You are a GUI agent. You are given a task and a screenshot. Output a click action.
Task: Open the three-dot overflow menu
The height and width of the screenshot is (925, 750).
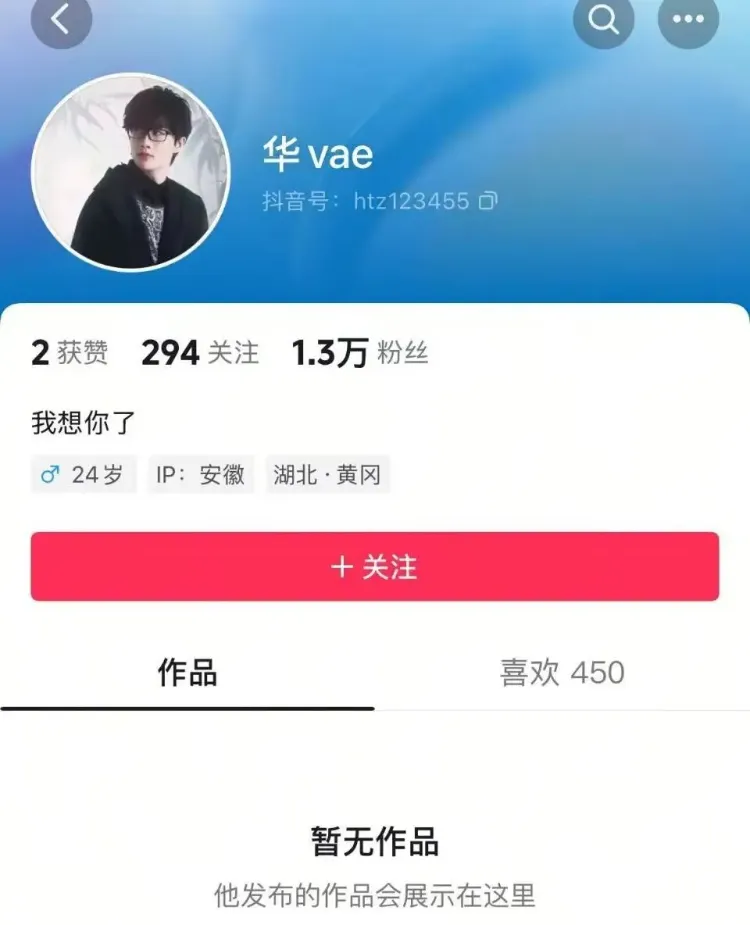pos(688,19)
